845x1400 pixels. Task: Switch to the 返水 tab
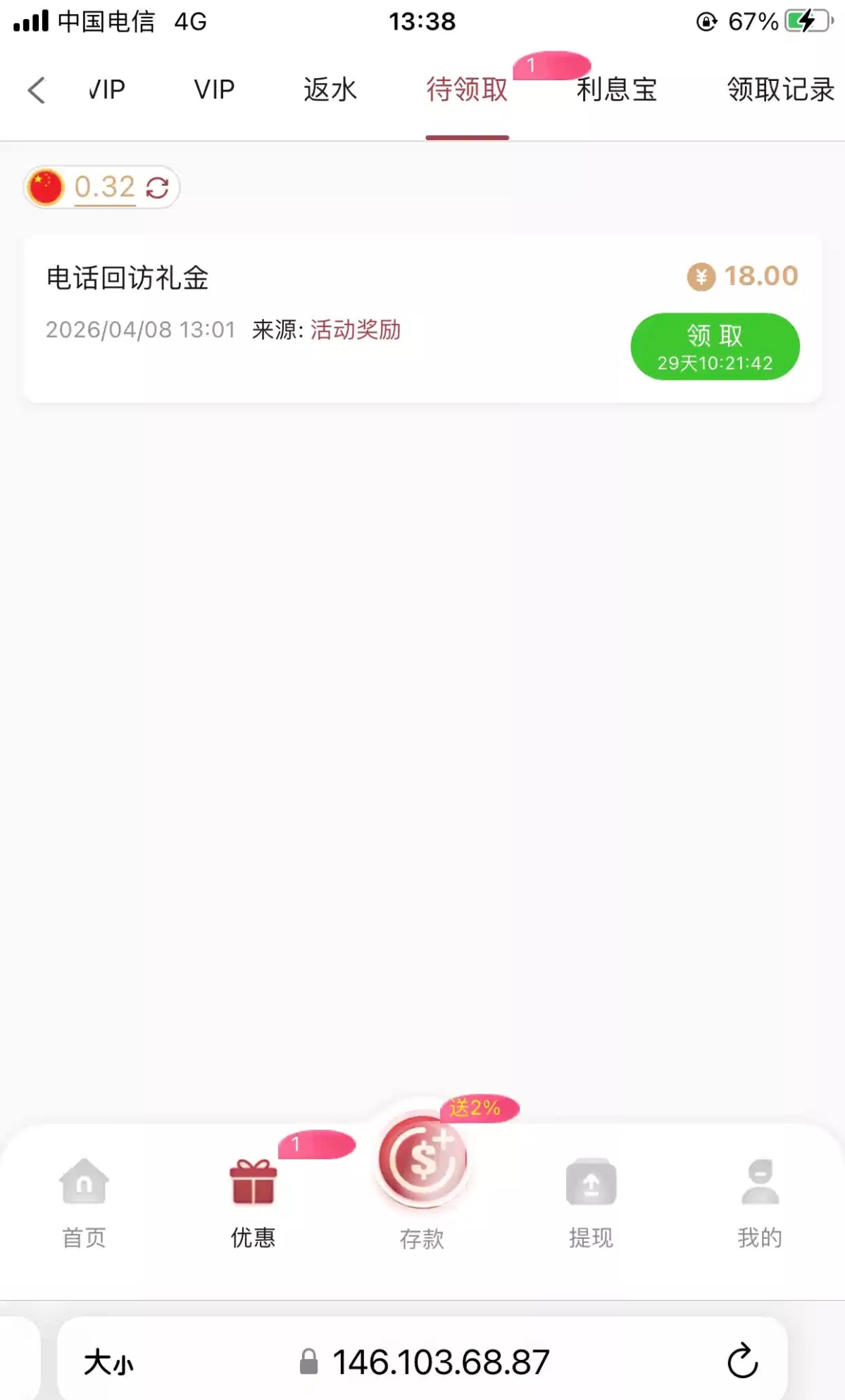click(x=330, y=90)
